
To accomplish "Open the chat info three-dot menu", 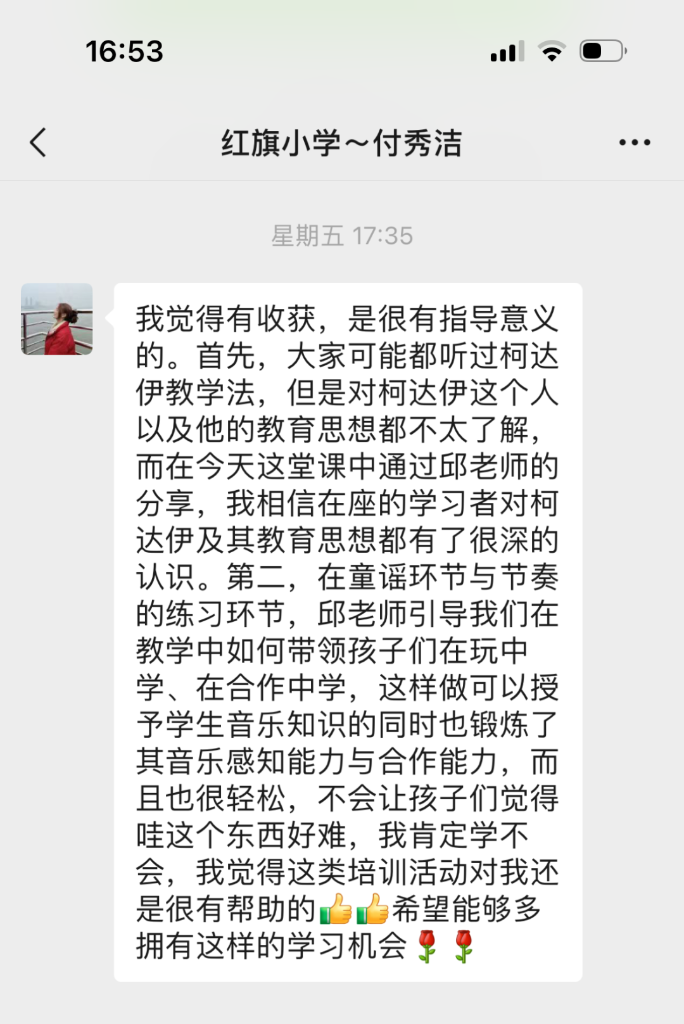I will click(634, 143).
